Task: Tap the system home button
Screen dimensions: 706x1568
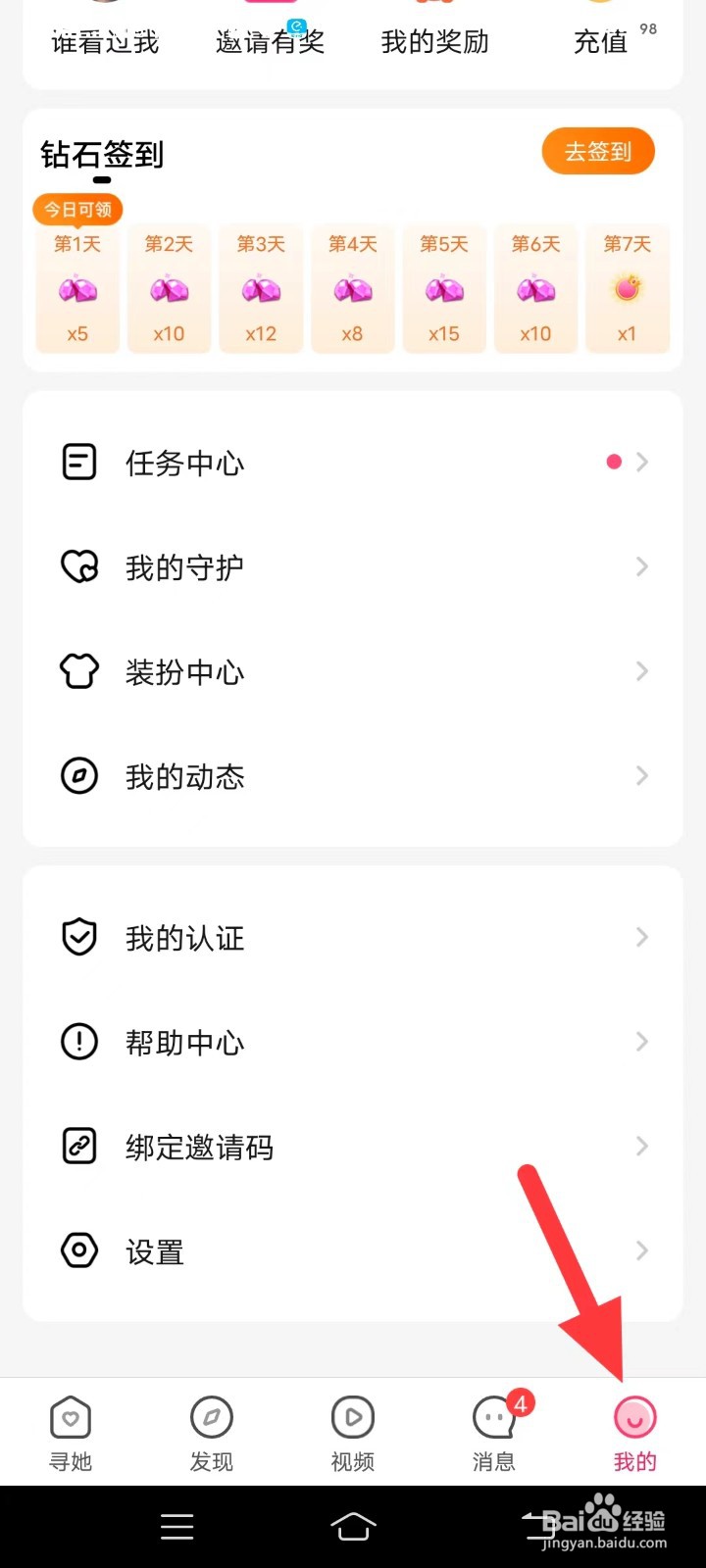Action: [x=353, y=1526]
